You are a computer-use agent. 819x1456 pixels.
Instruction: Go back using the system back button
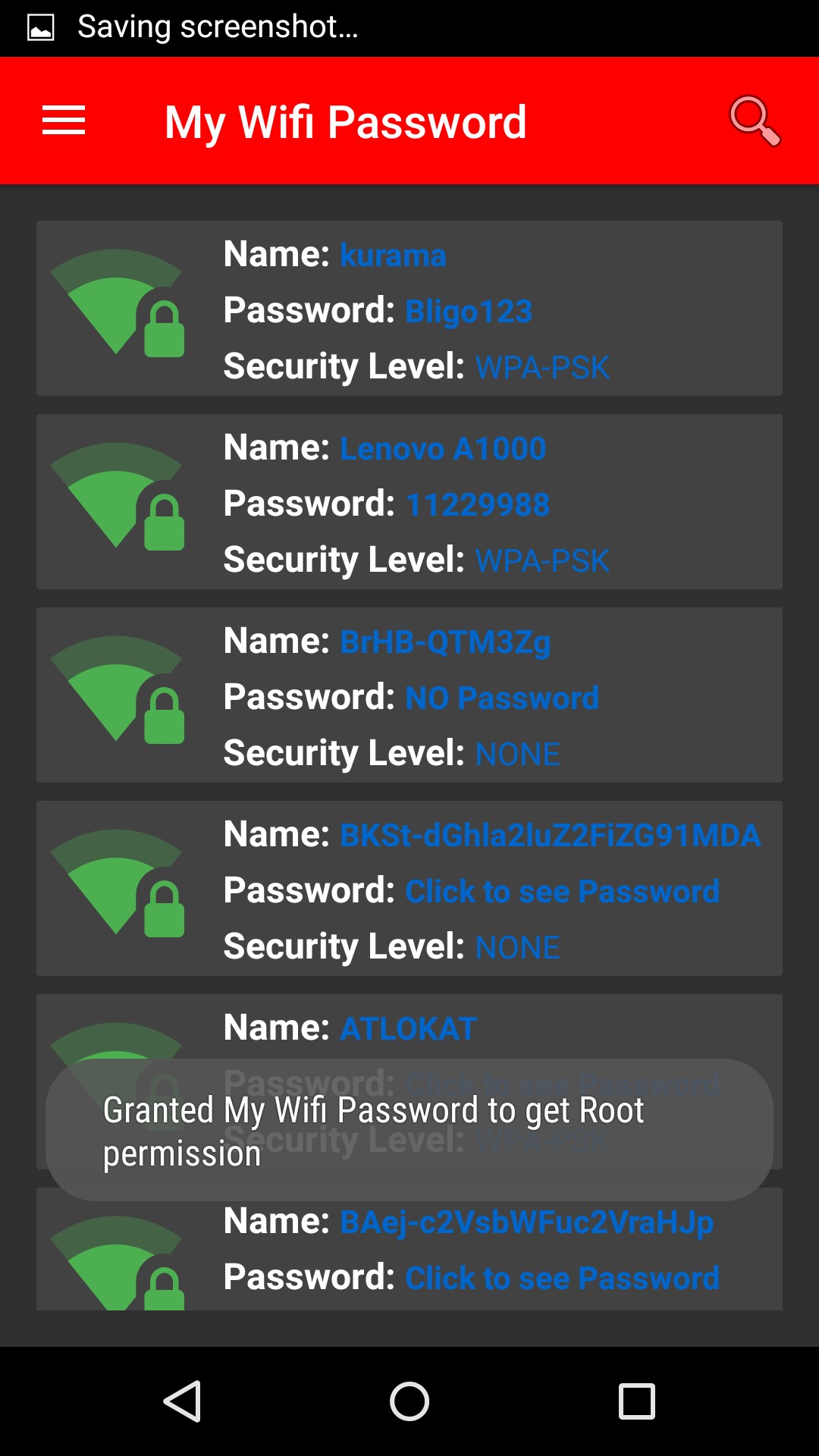[182, 1401]
